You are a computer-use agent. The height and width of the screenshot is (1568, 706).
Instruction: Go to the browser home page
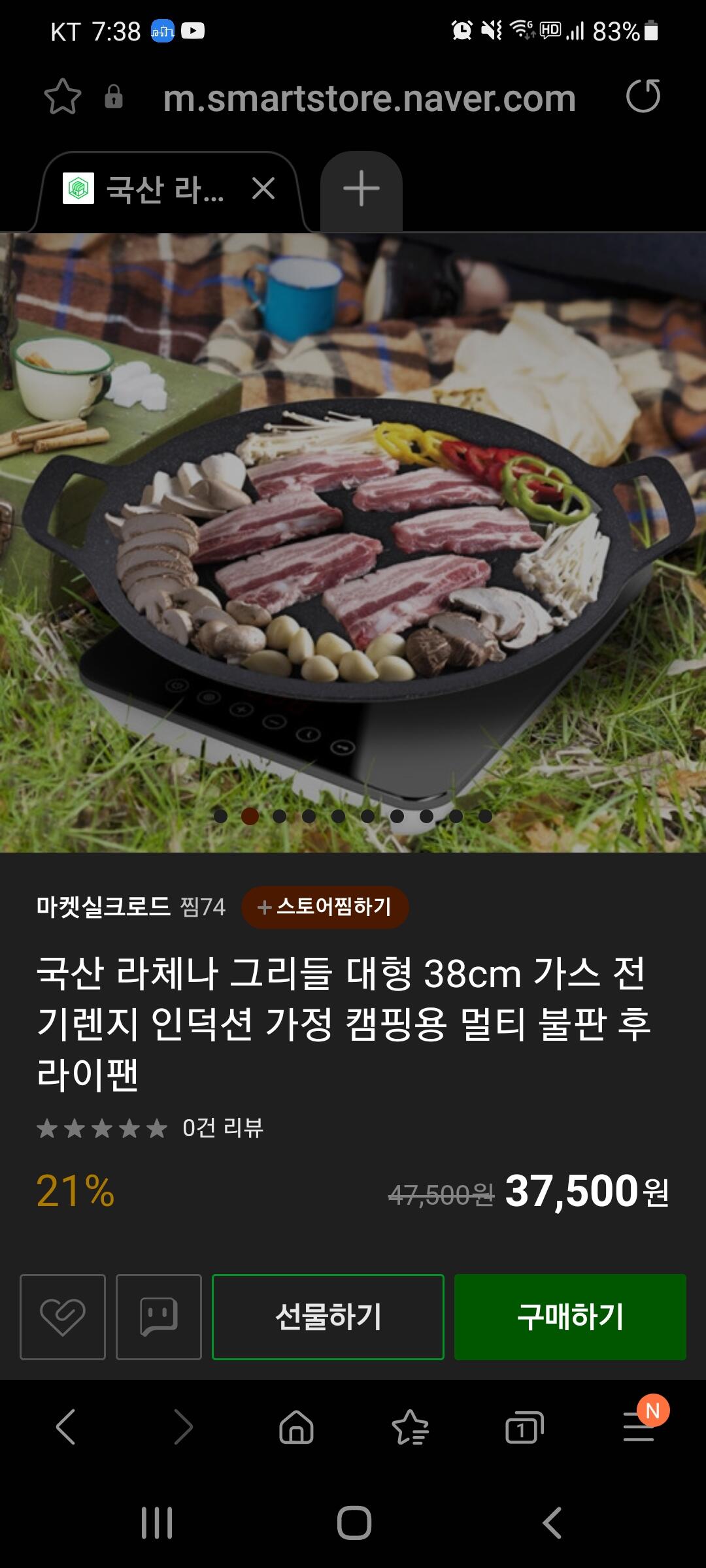pyautogui.click(x=297, y=1426)
